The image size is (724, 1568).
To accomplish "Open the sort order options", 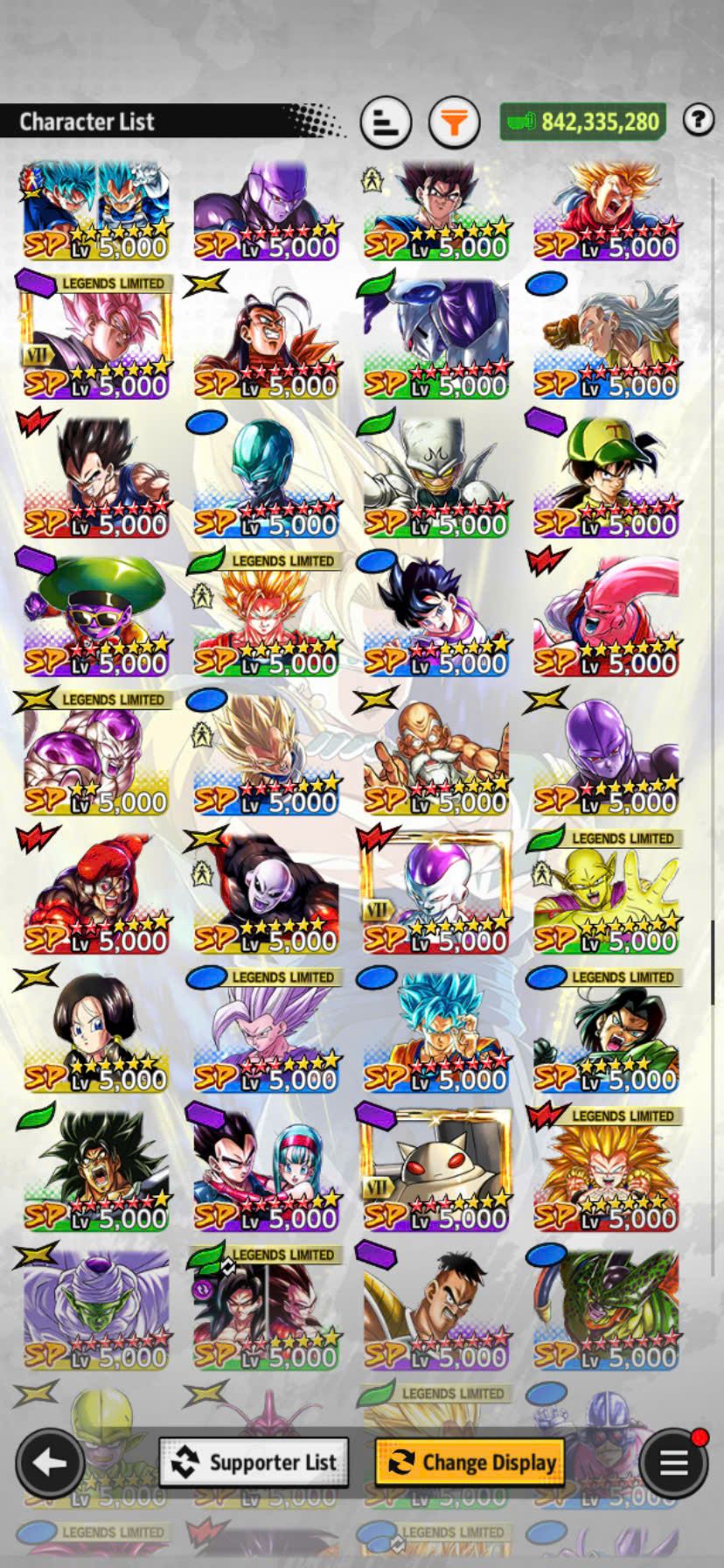I will (x=386, y=122).
